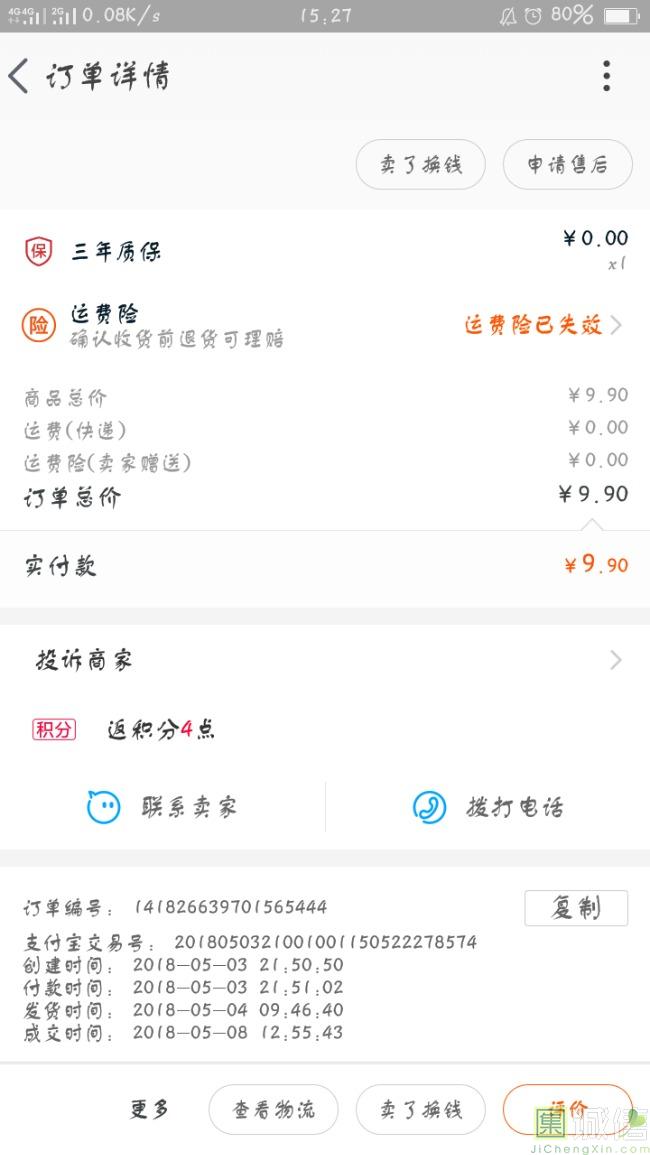Open 投诉商家 complaint page

coord(325,660)
